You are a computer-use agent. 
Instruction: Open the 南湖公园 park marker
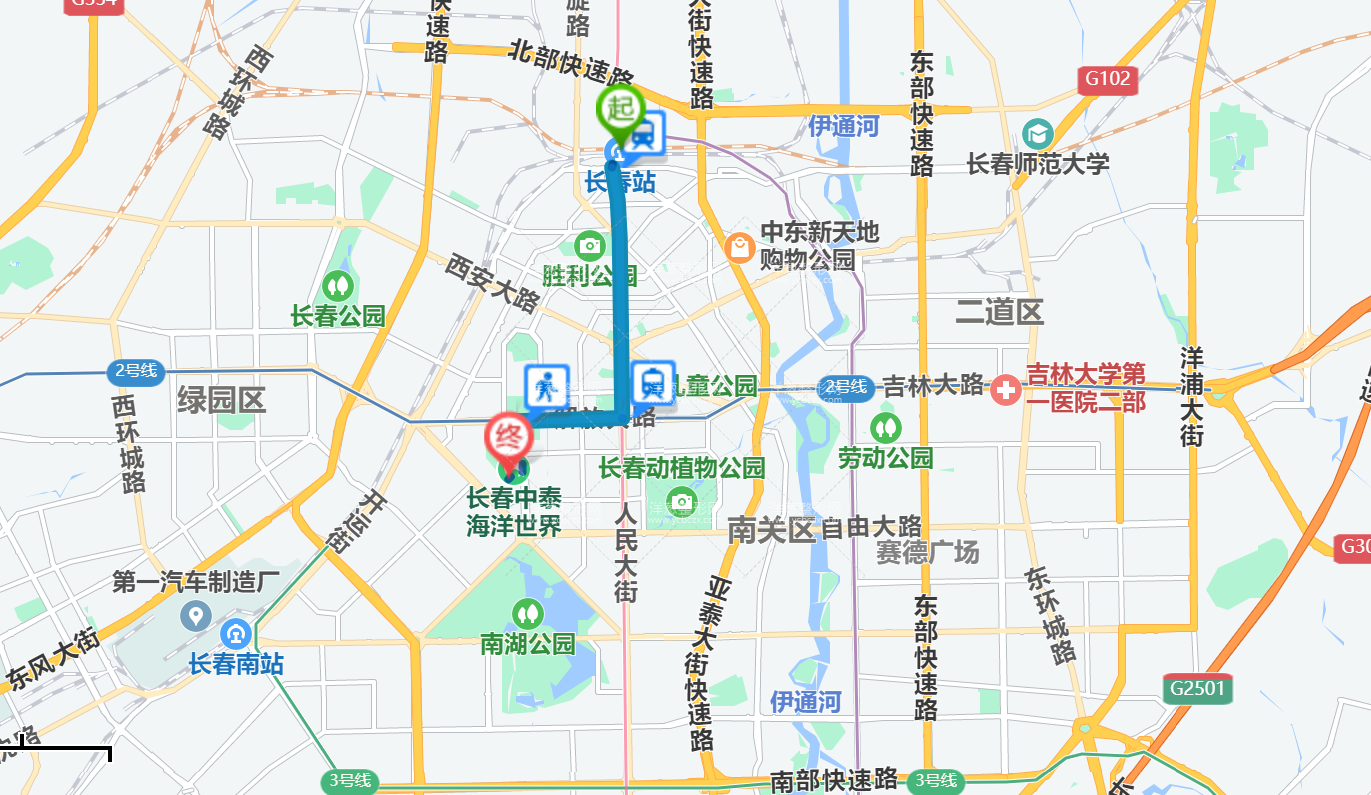[x=527, y=613]
